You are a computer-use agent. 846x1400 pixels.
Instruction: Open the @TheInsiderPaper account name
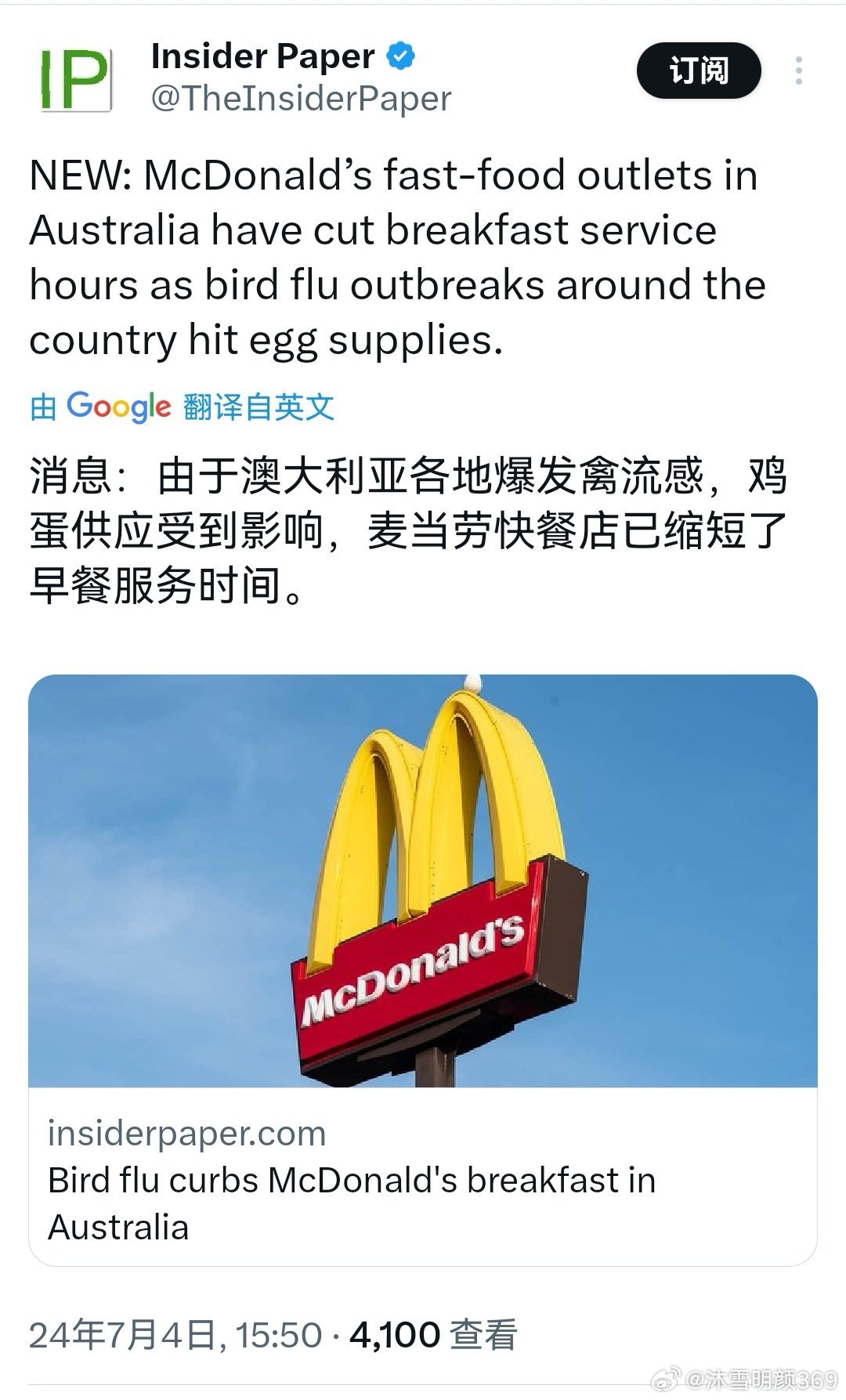coord(301,99)
